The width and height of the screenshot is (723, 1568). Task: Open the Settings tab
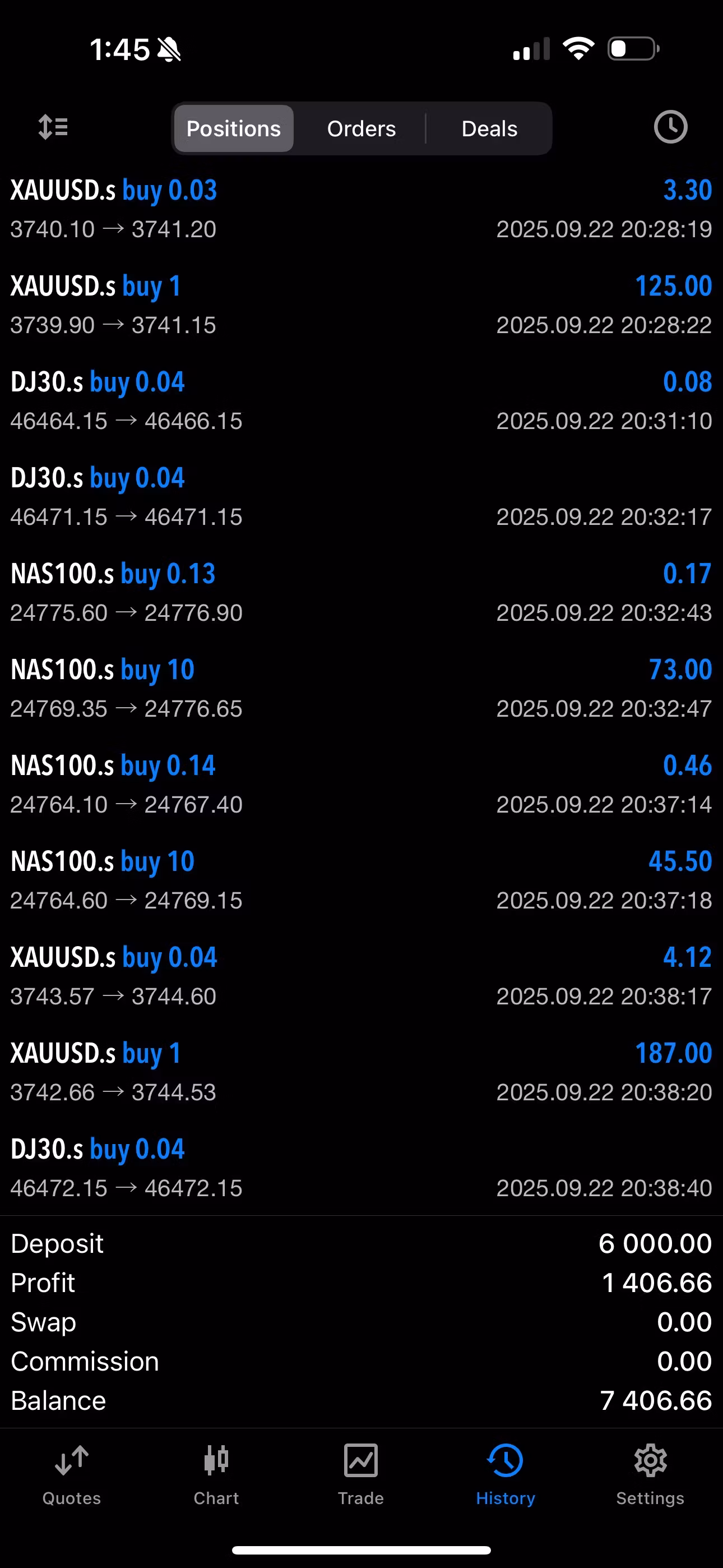coord(650,1474)
